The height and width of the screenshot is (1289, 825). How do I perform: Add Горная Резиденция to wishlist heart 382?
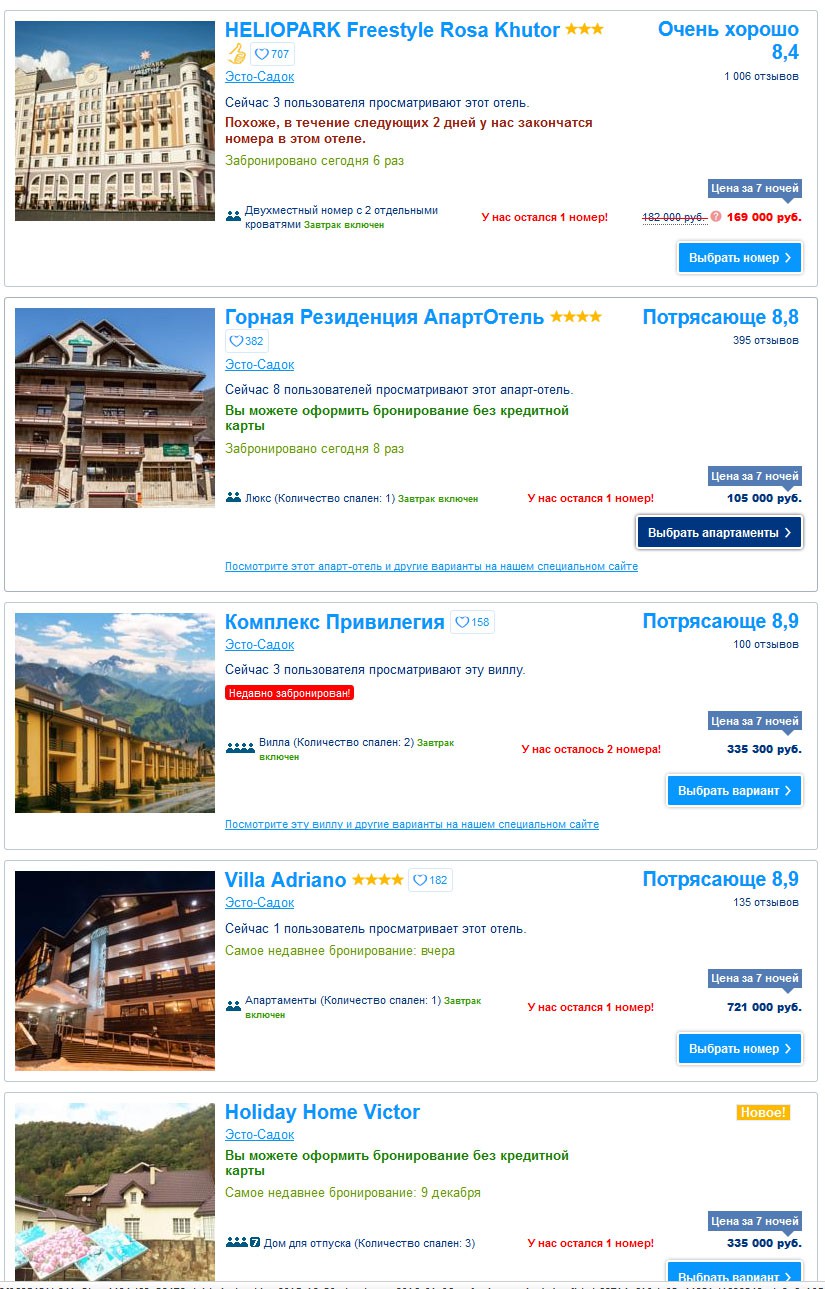(x=246, y=341)
